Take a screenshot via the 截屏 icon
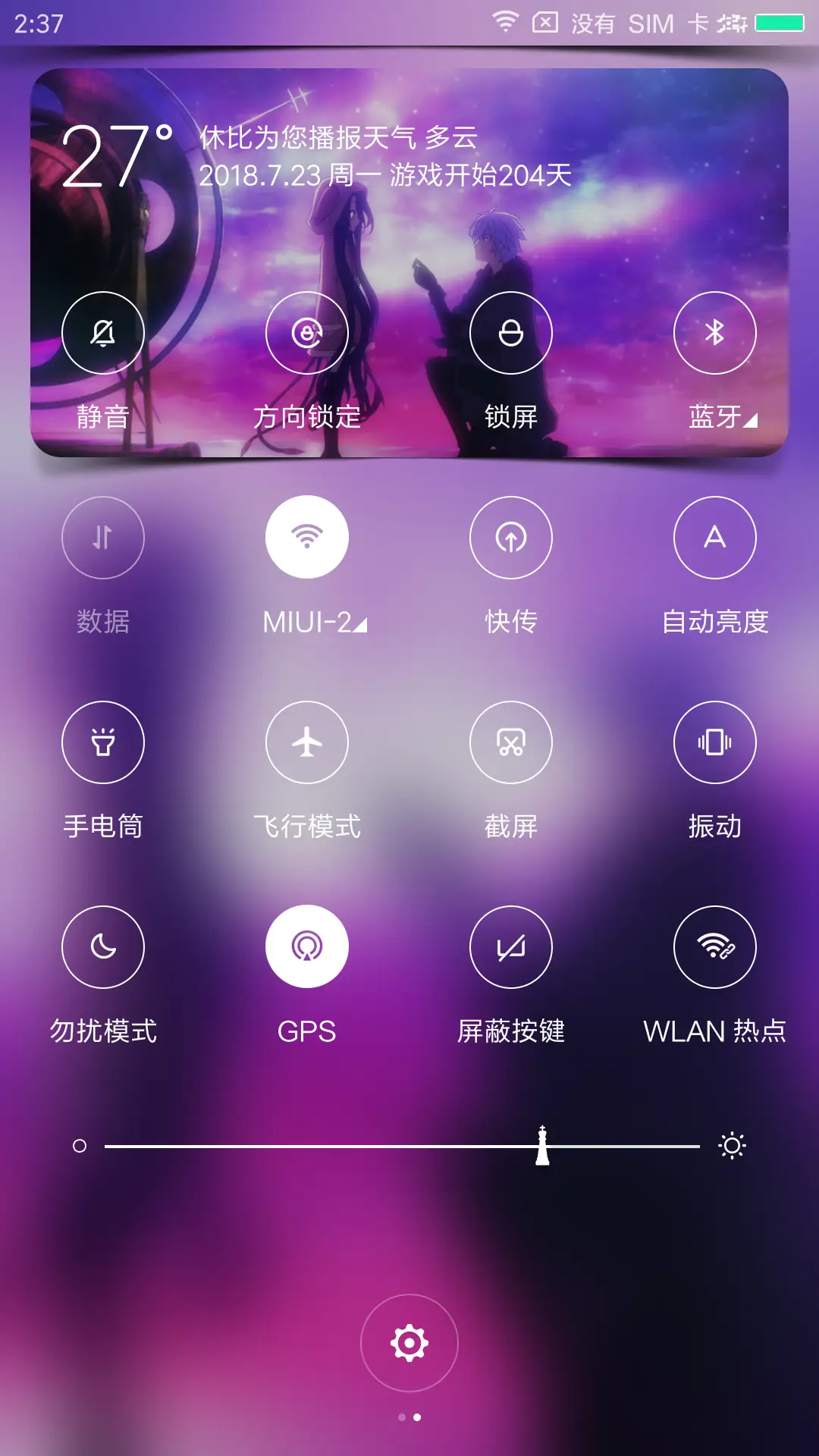Screen dimensions: 819x1456 (511, 742)
